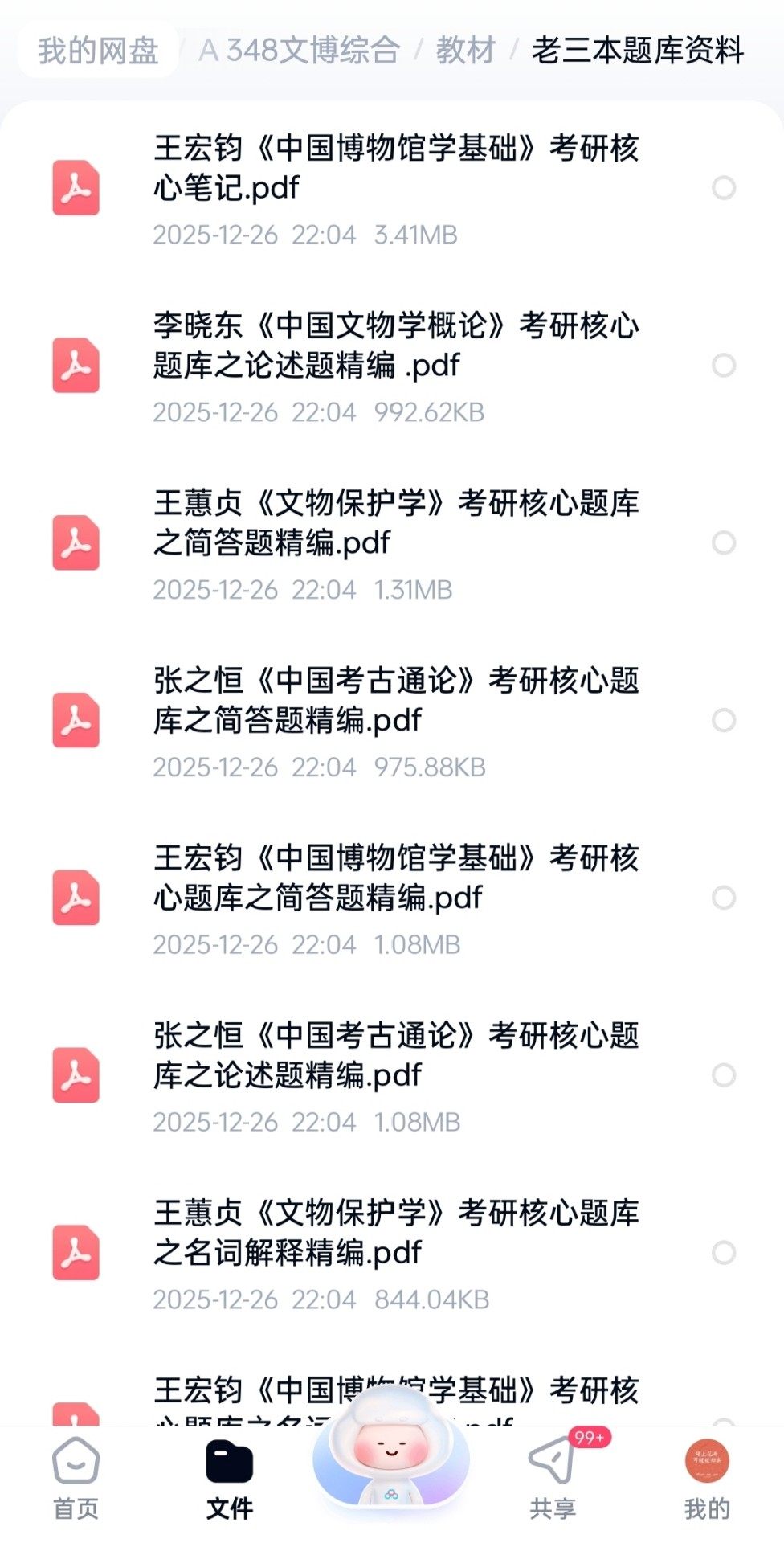Navigate to A 348文博综合 folder breadcrumb
The height and width of the screenshot is (1543, 784).
pos(299,51)
